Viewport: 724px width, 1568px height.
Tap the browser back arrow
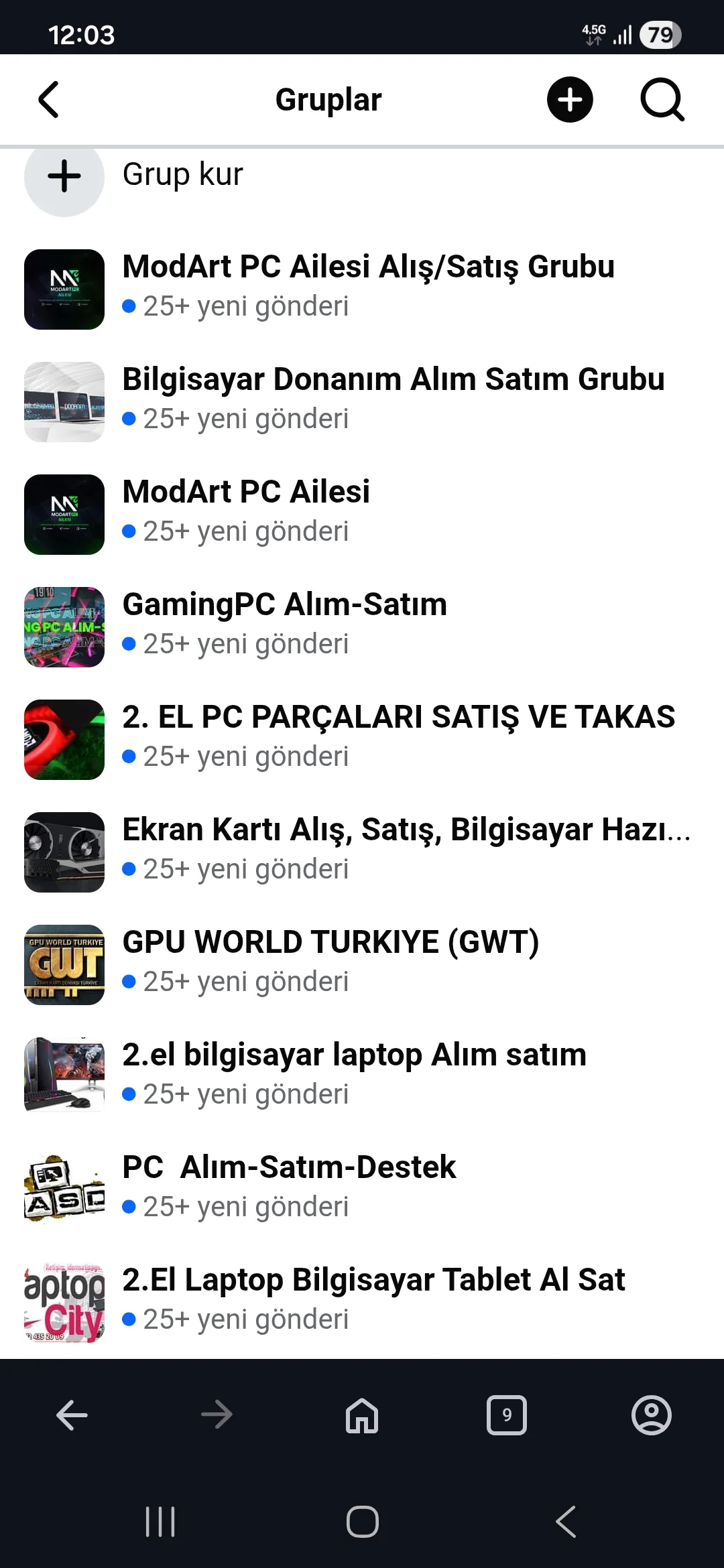(72, 1415)
